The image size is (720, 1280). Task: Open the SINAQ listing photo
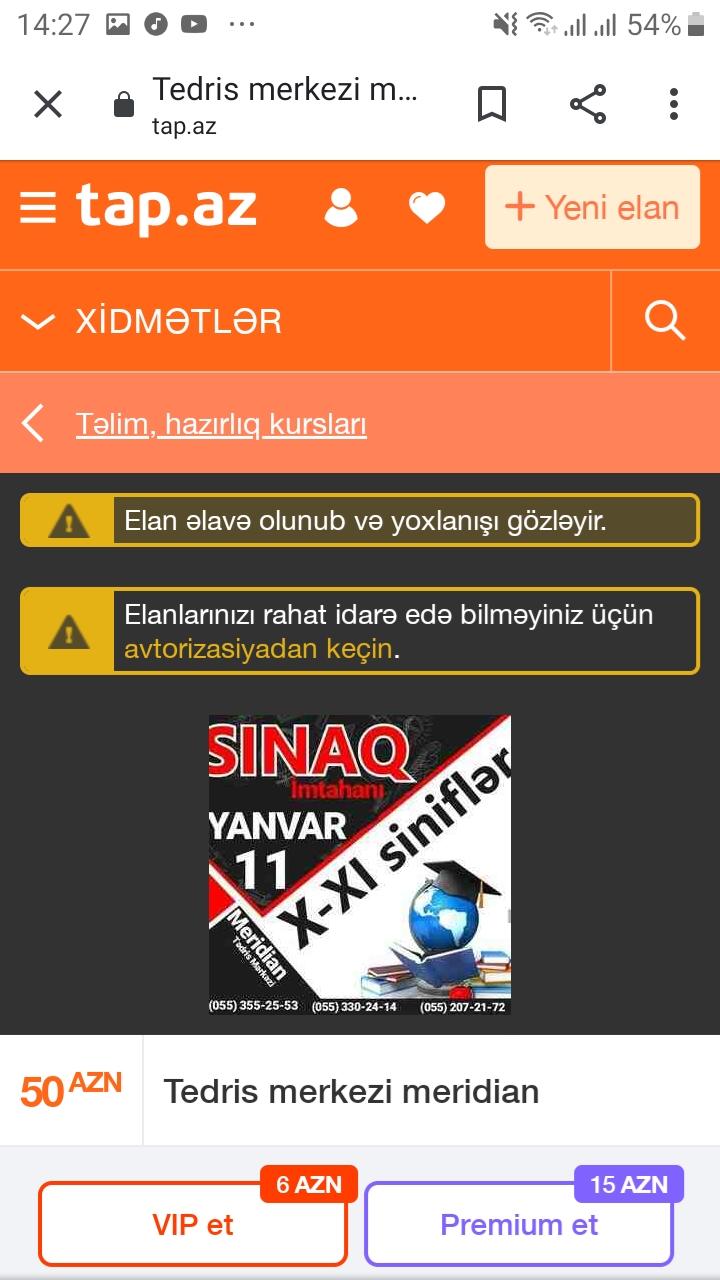tap(360, 864)
